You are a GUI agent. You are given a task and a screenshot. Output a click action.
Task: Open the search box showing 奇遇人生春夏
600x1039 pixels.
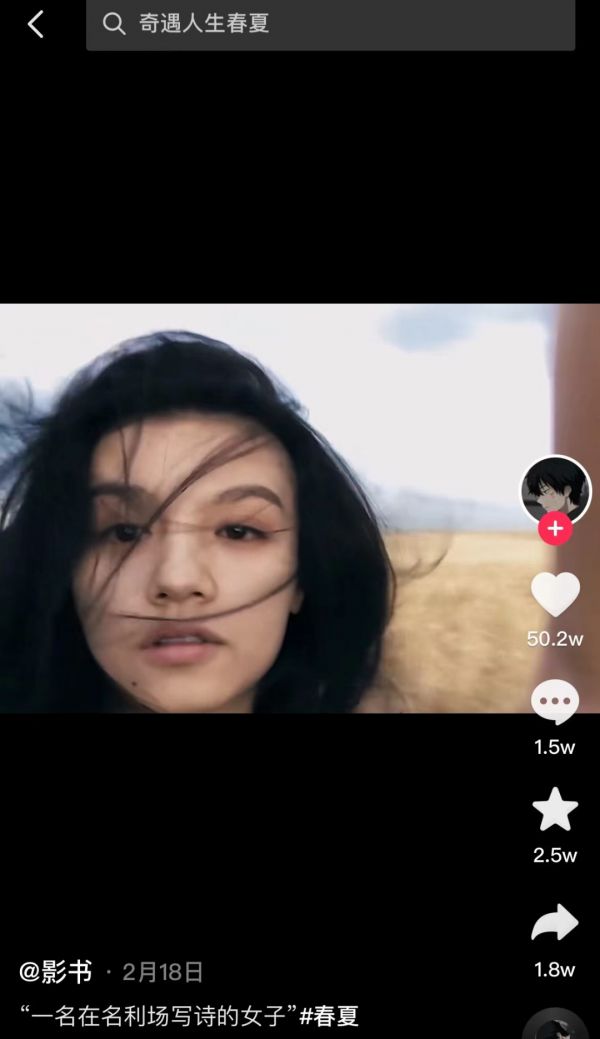(330, 24)
